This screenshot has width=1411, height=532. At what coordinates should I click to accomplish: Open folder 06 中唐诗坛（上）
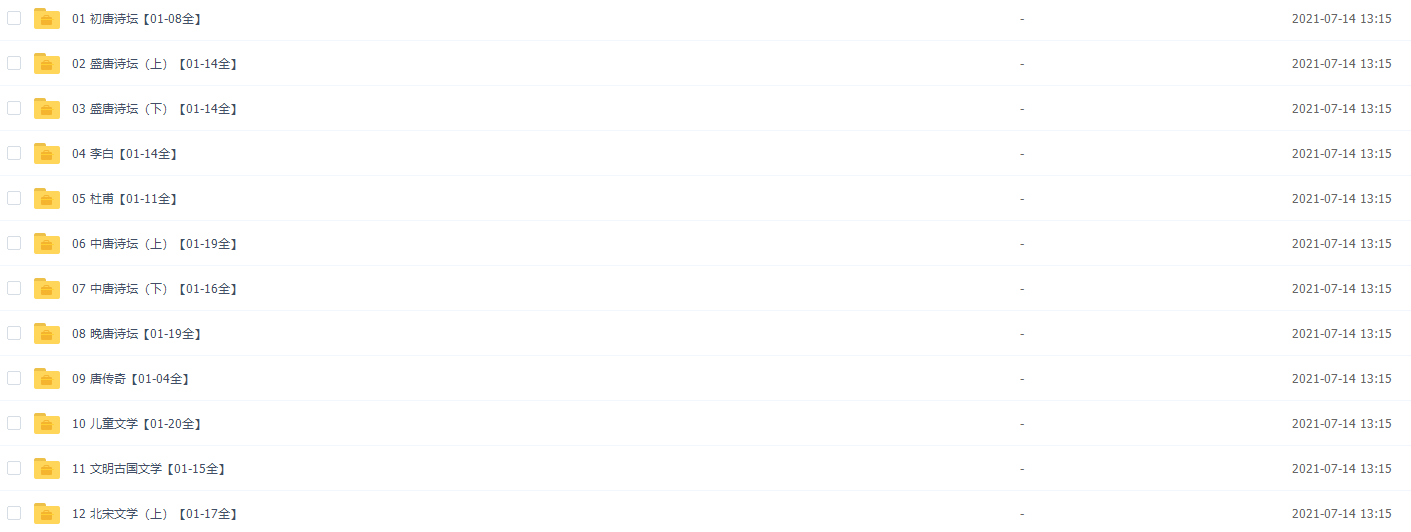pos(154,244)
